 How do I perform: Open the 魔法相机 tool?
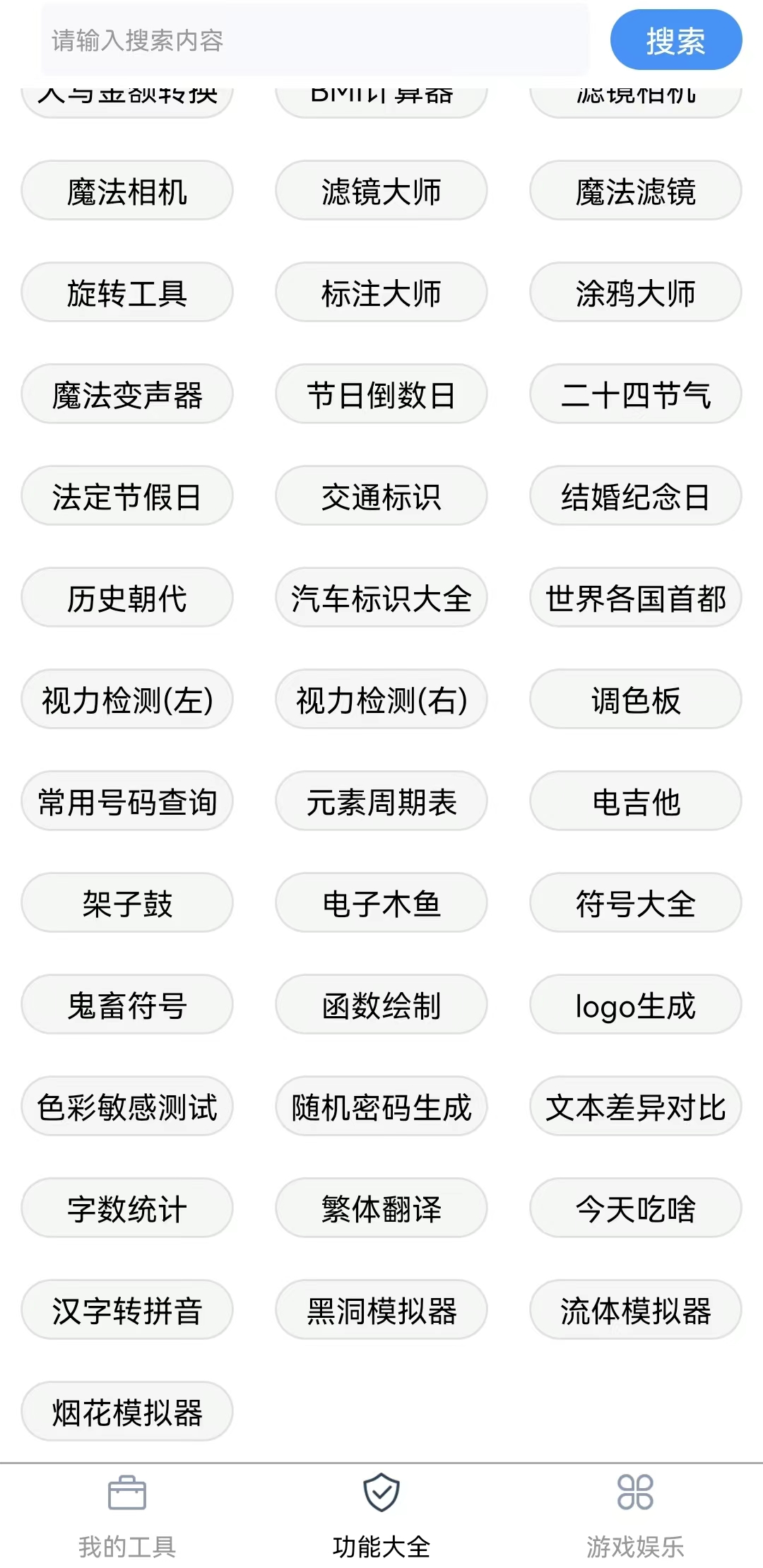tap(127, 191)
